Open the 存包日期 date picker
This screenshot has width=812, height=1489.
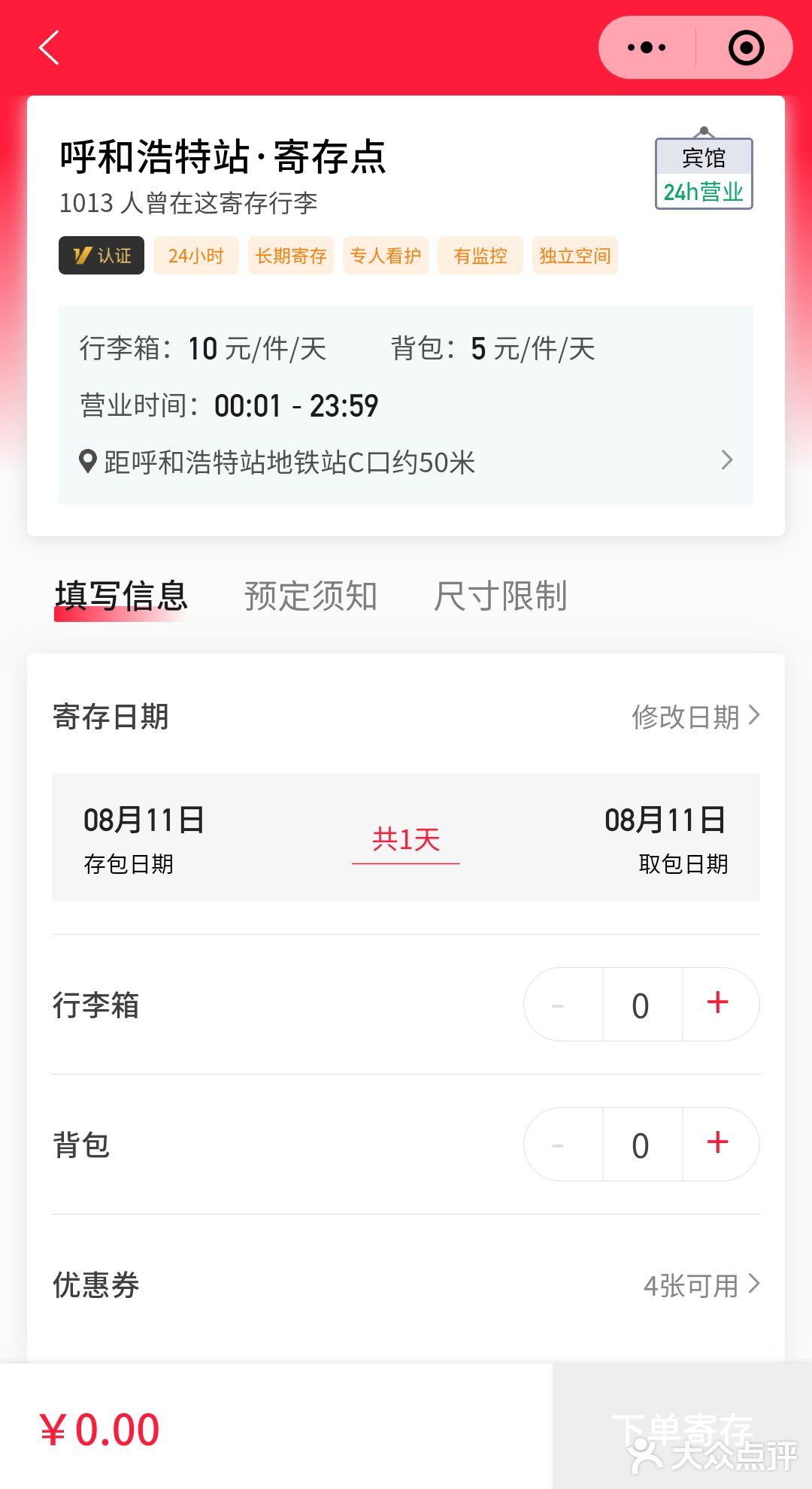click(144, 838)
